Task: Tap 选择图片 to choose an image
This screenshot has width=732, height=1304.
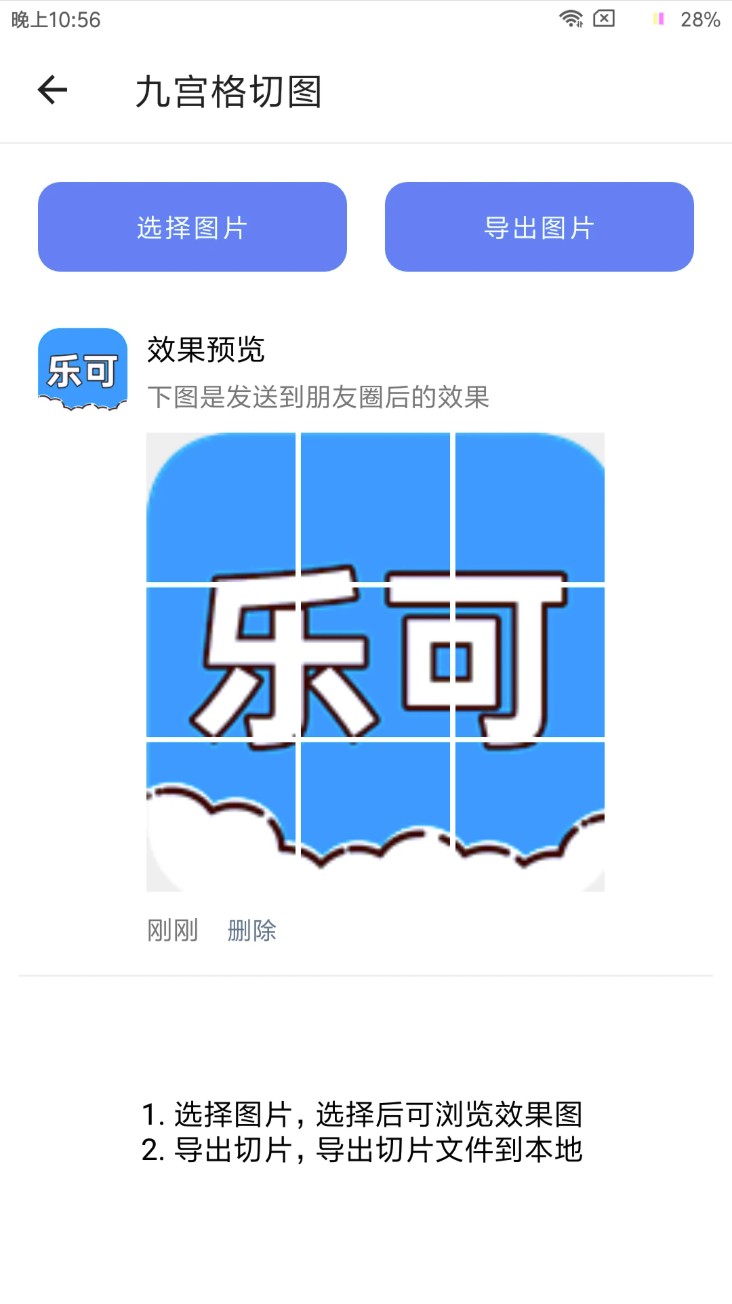Action: 192,227
